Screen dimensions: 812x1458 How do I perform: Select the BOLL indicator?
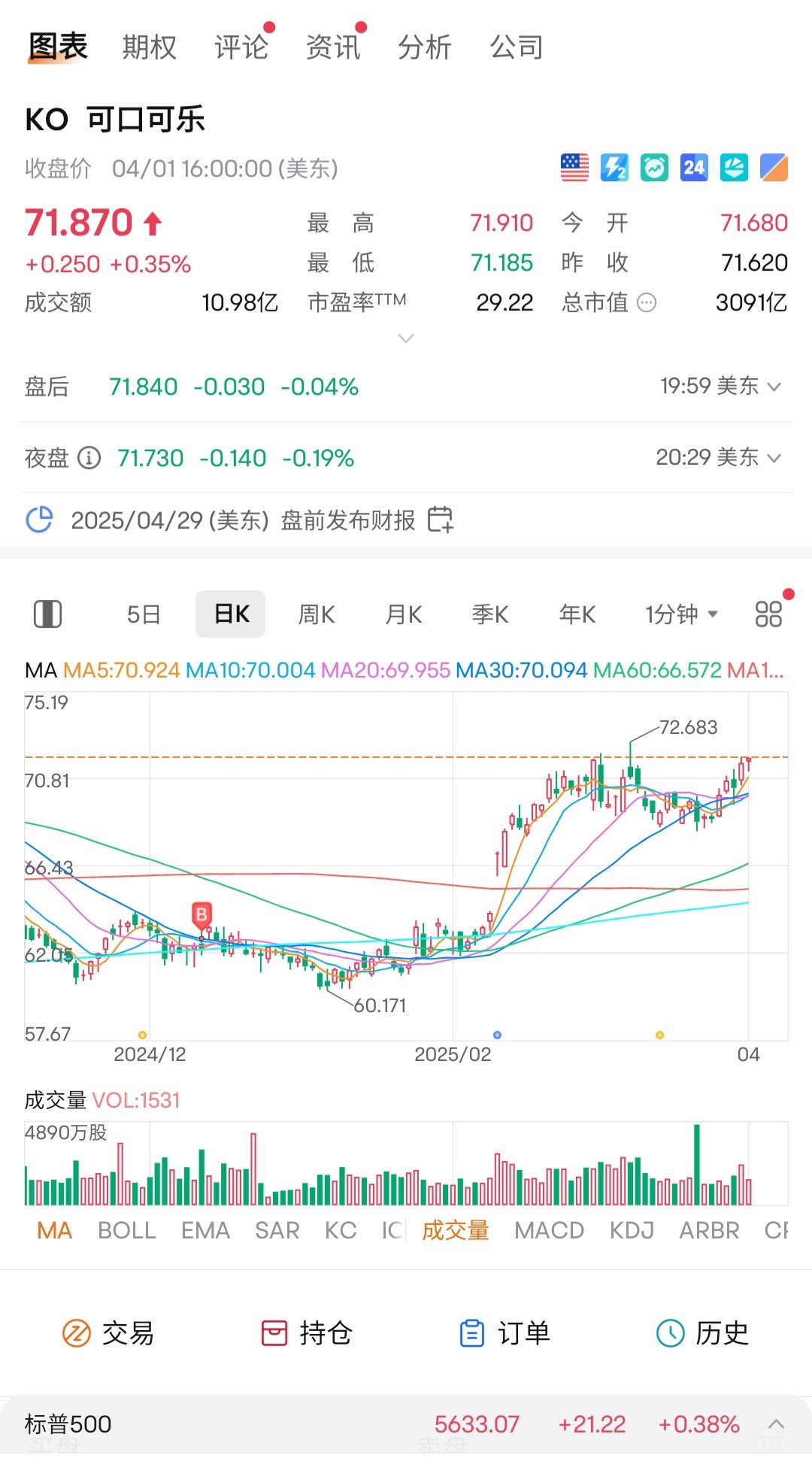(127, 1231)
